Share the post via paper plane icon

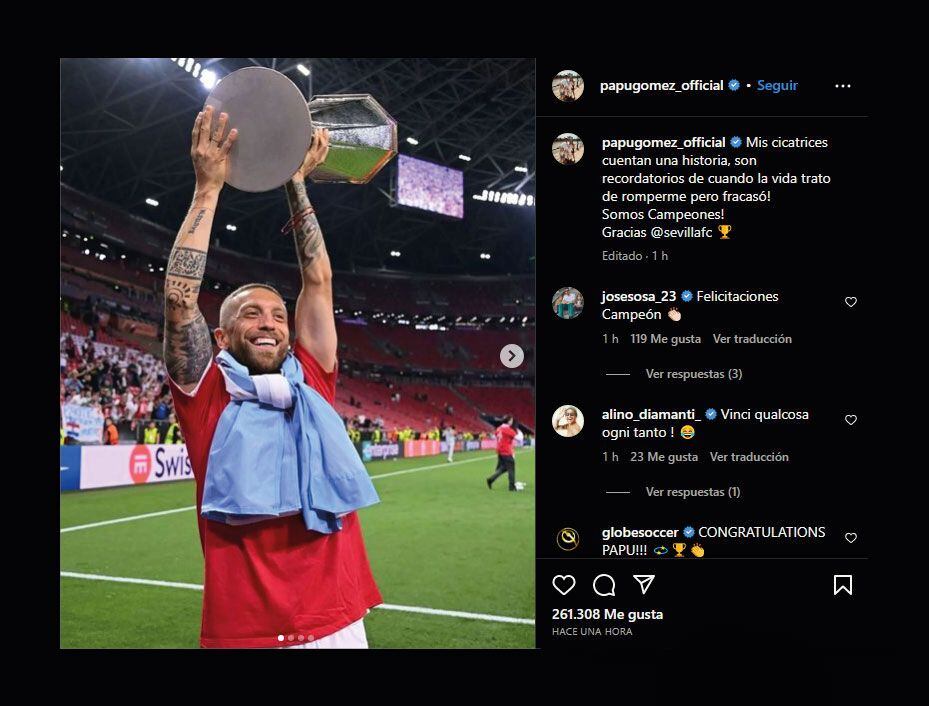644,585
